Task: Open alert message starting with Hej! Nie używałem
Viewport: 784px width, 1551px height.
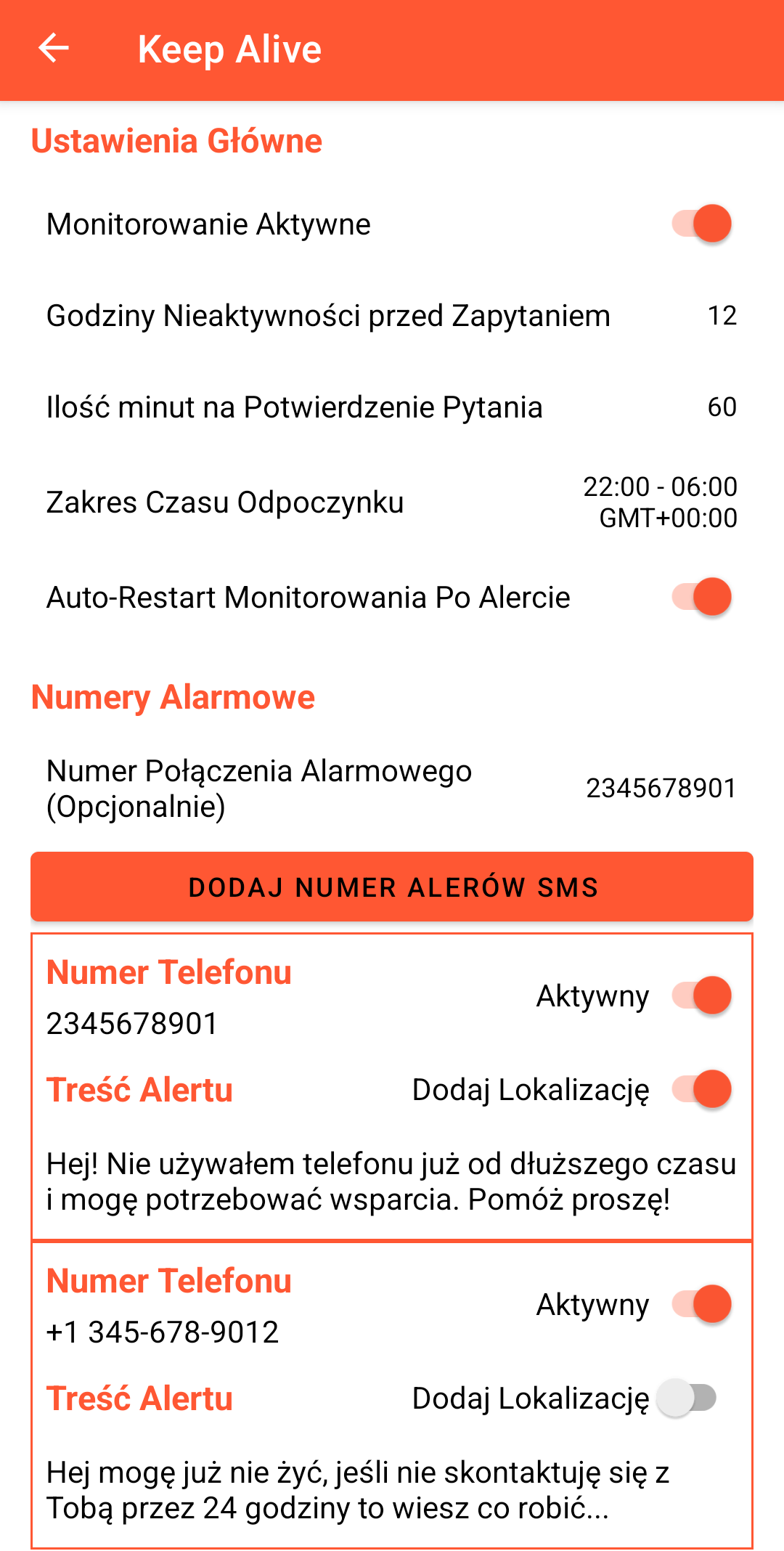Action: (392, 1181)
